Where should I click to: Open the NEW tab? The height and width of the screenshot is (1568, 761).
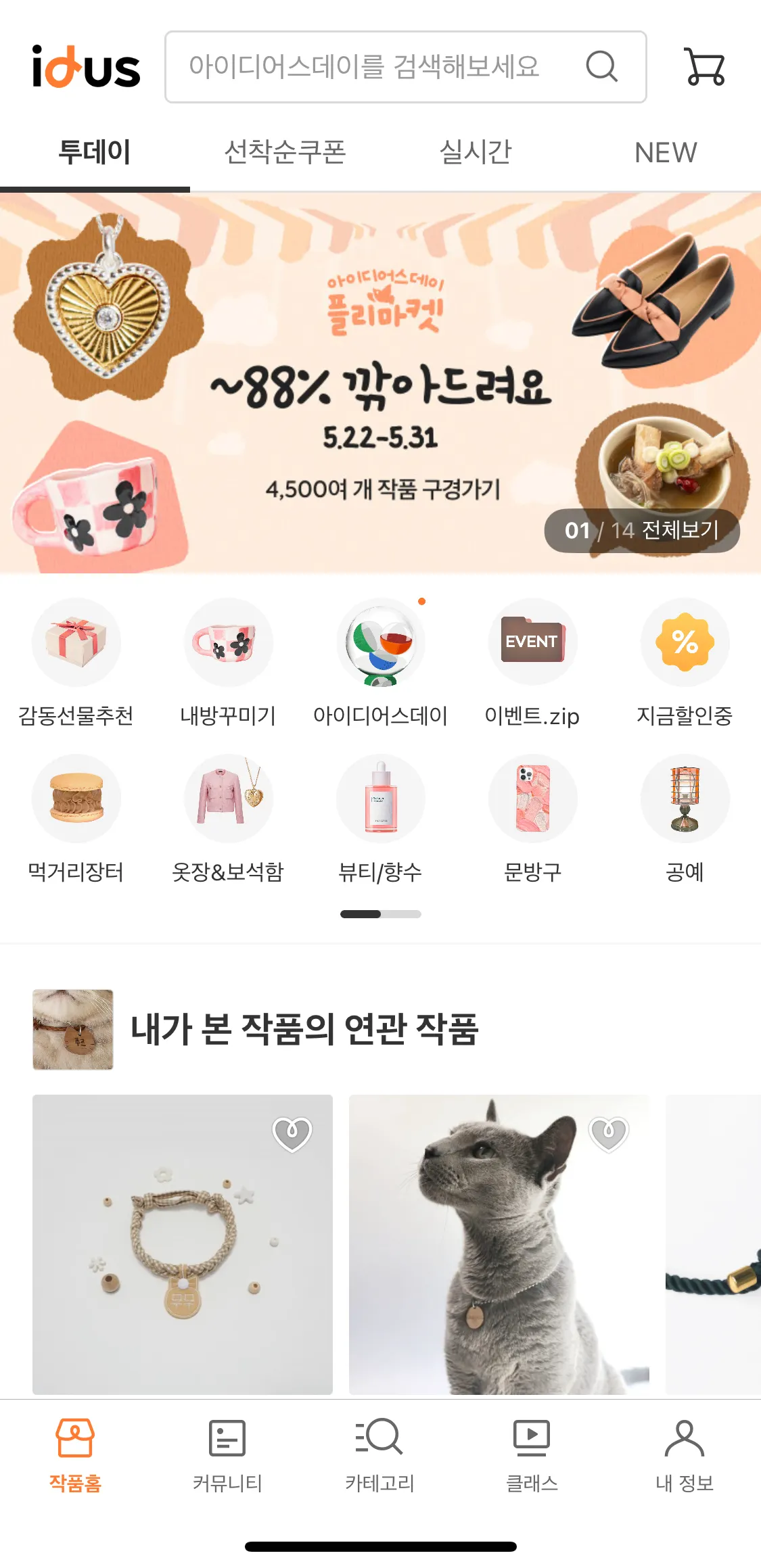click(666, 152)
